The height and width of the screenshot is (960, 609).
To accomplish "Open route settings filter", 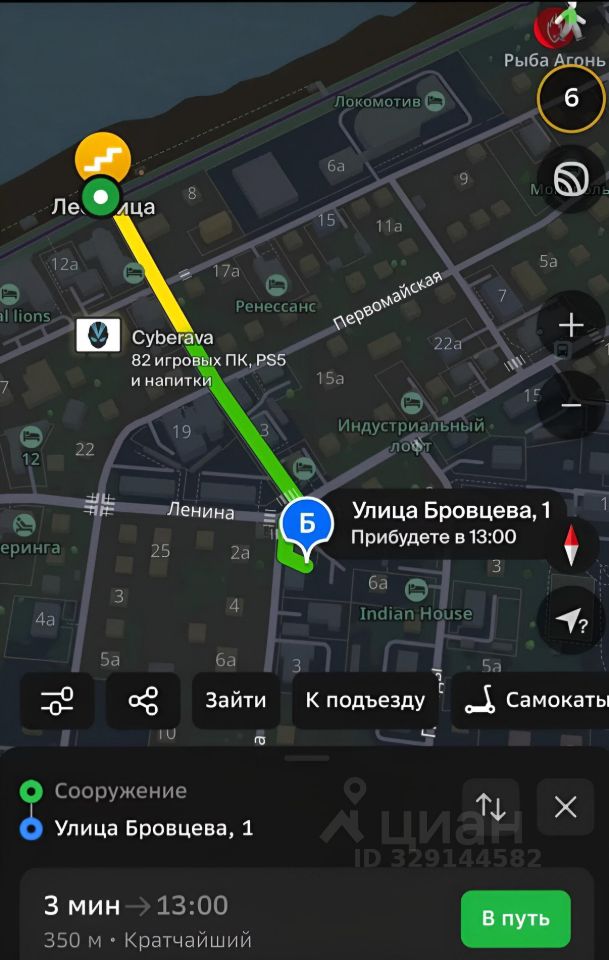I will [57, 701].
